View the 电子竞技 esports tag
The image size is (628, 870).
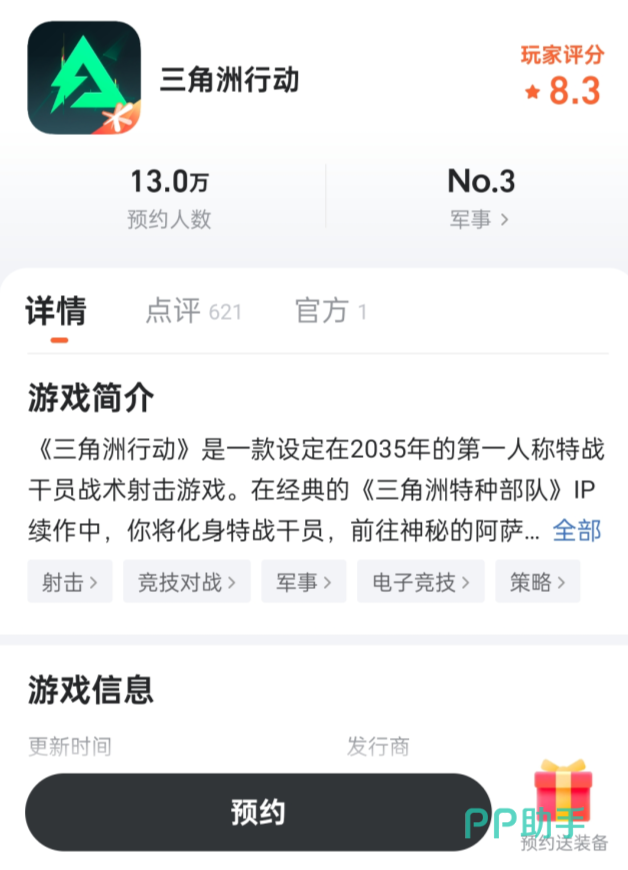[x=420, y=582]
